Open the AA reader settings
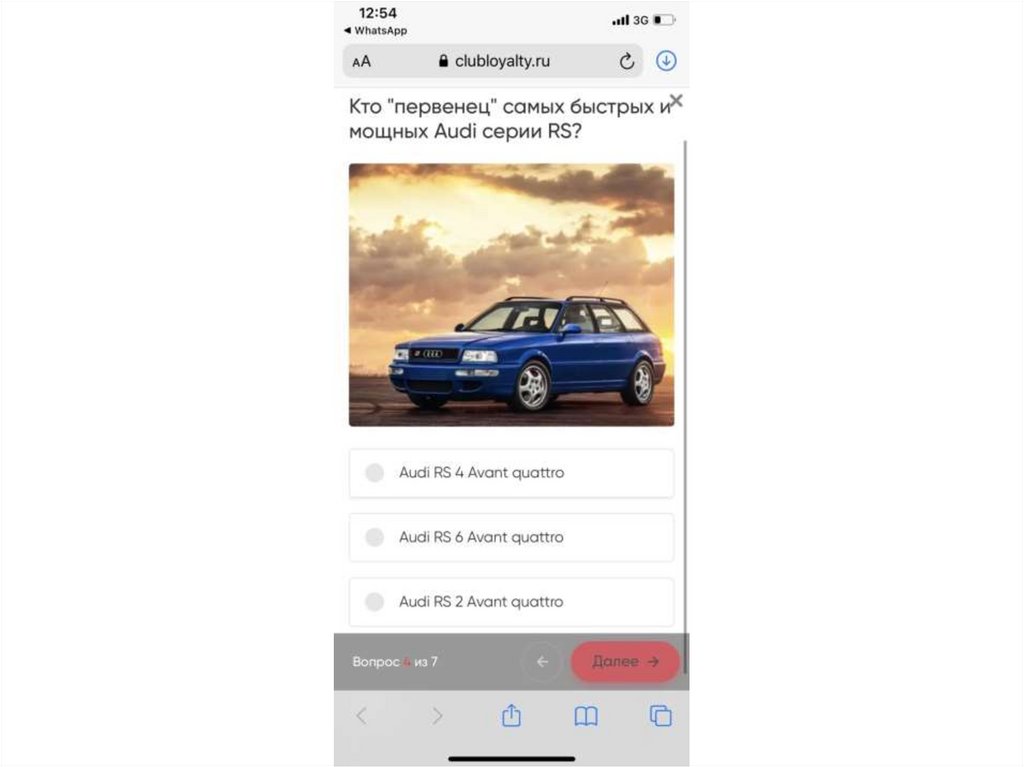This screenshot has width=1024, height=767. [362, 61]
